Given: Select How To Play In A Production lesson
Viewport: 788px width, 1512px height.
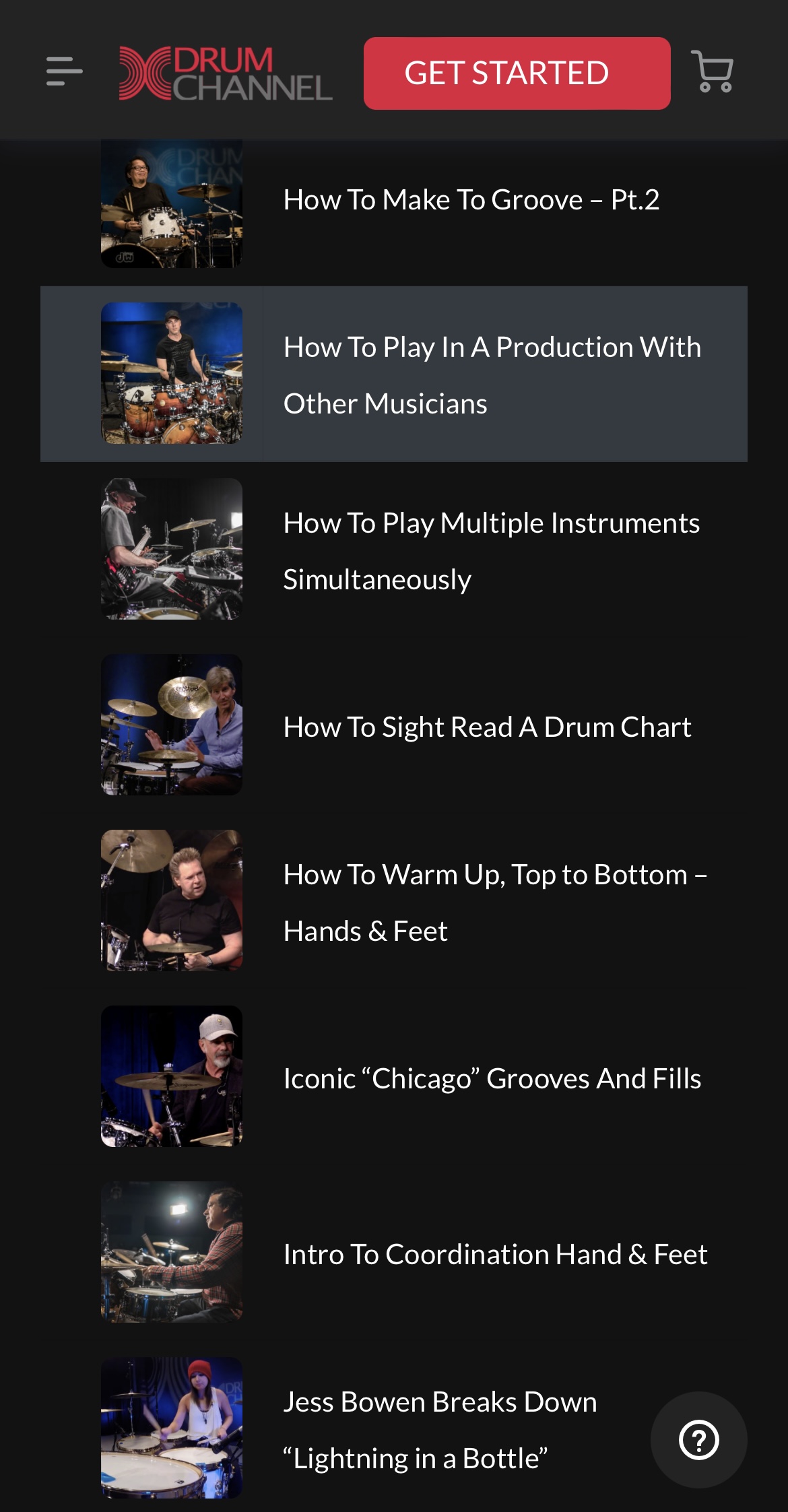Looking at the screenshot, I should tap(492, 374).
